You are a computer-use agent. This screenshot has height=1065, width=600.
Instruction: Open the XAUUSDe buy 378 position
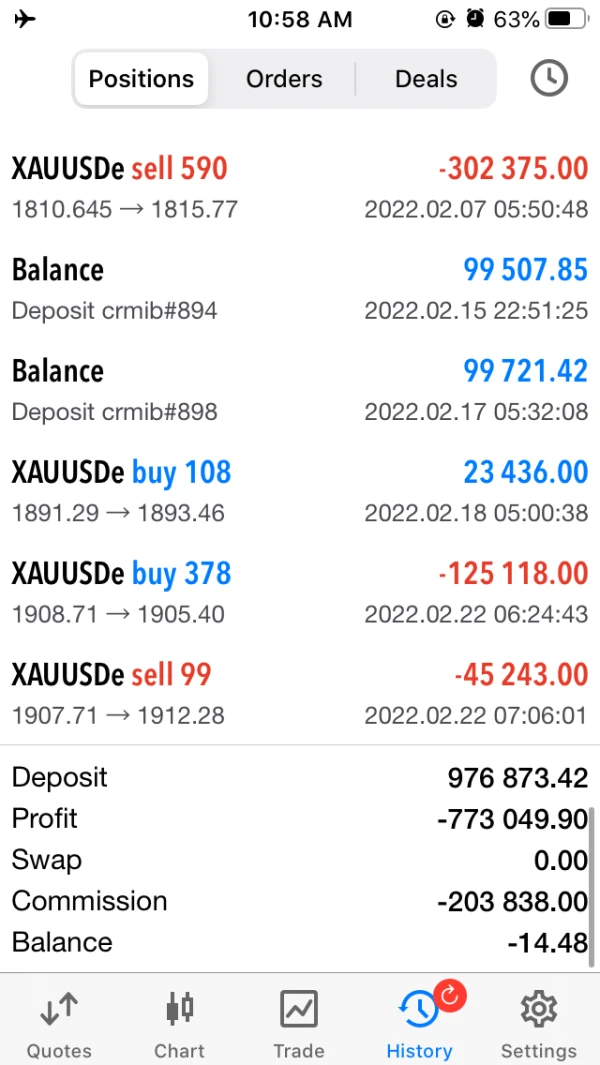(300, 592)
